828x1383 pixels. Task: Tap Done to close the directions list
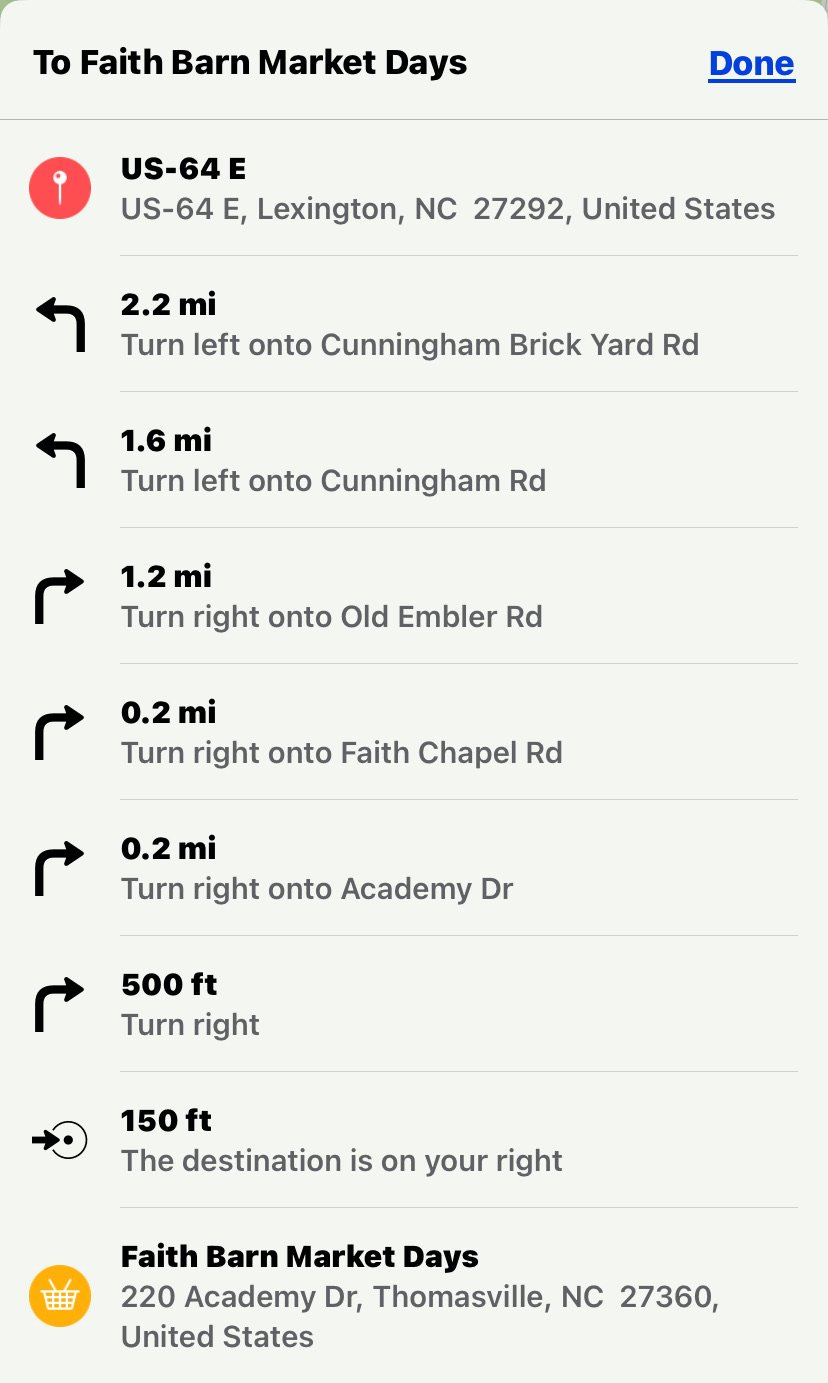click(x=751, y=64)
